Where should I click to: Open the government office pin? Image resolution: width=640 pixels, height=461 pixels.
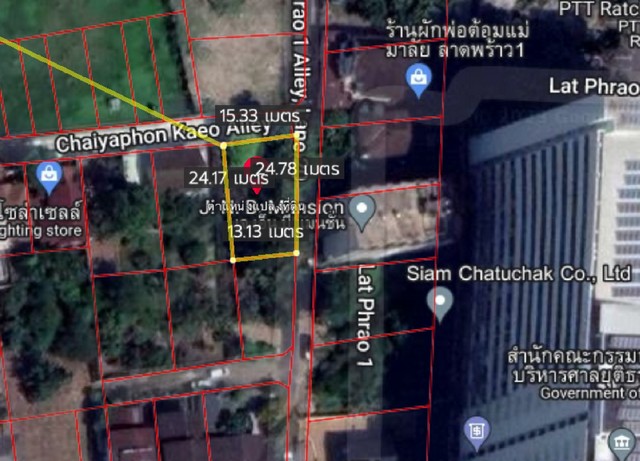[477, 433]
